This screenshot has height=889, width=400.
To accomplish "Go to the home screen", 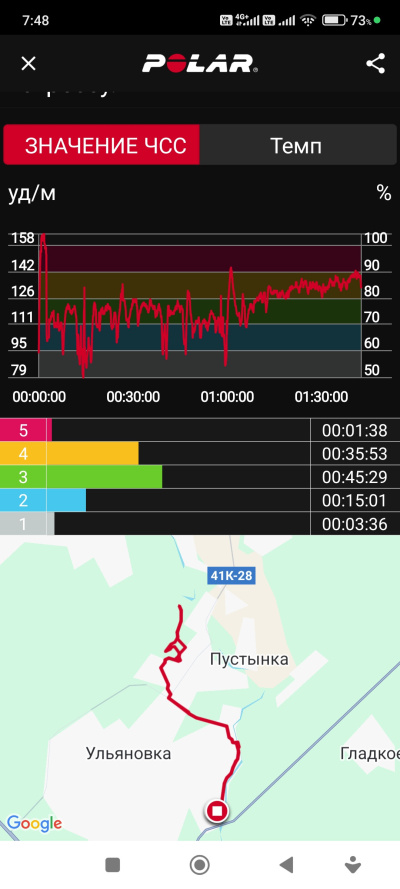I will [199, 865].
